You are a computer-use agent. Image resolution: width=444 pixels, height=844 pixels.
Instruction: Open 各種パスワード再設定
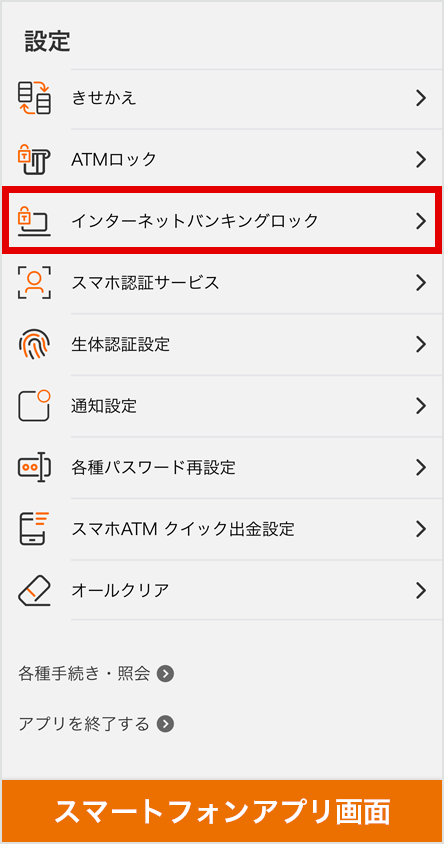(222, 467)
